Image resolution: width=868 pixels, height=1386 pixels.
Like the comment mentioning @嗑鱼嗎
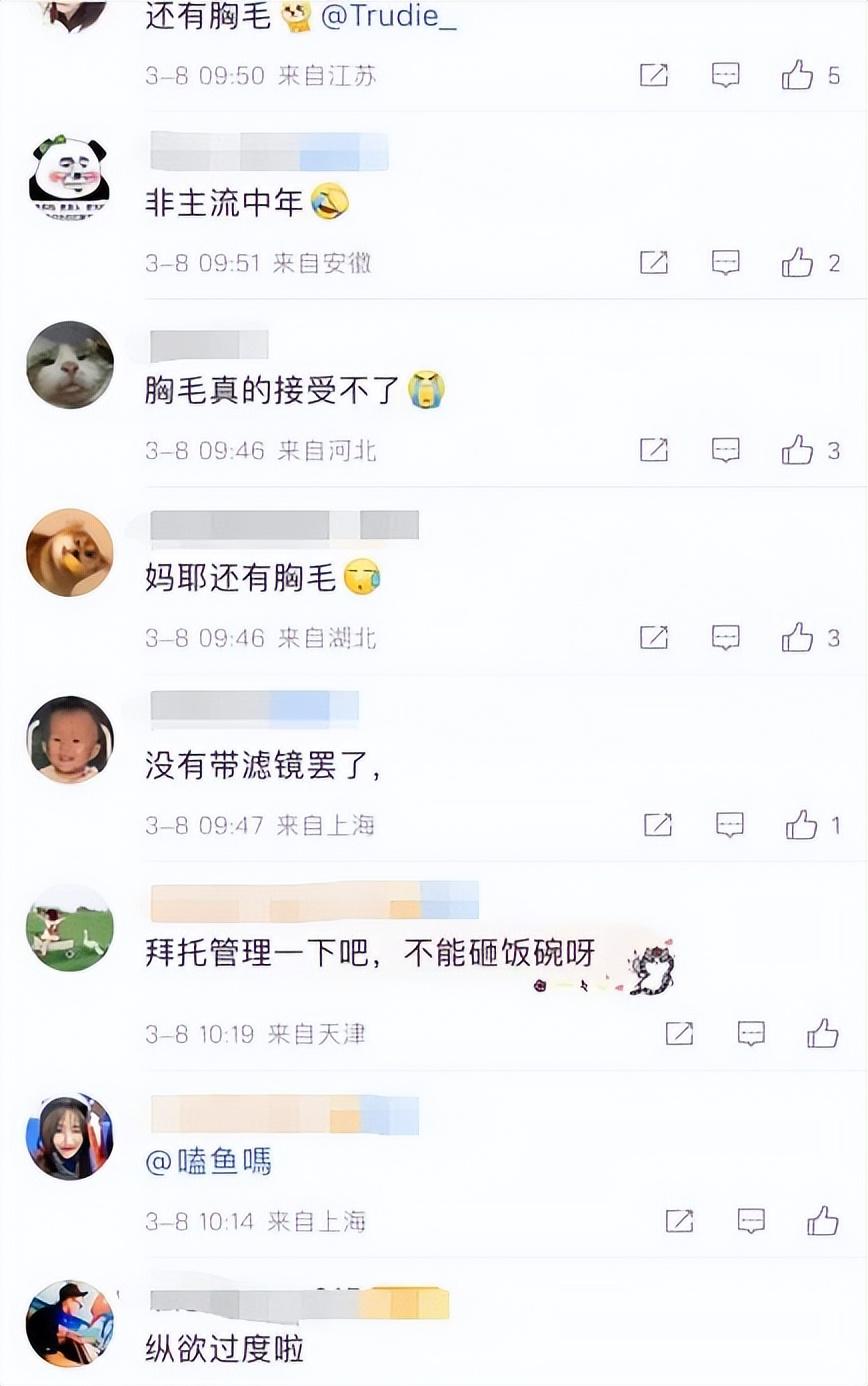tap(822, 1220)
